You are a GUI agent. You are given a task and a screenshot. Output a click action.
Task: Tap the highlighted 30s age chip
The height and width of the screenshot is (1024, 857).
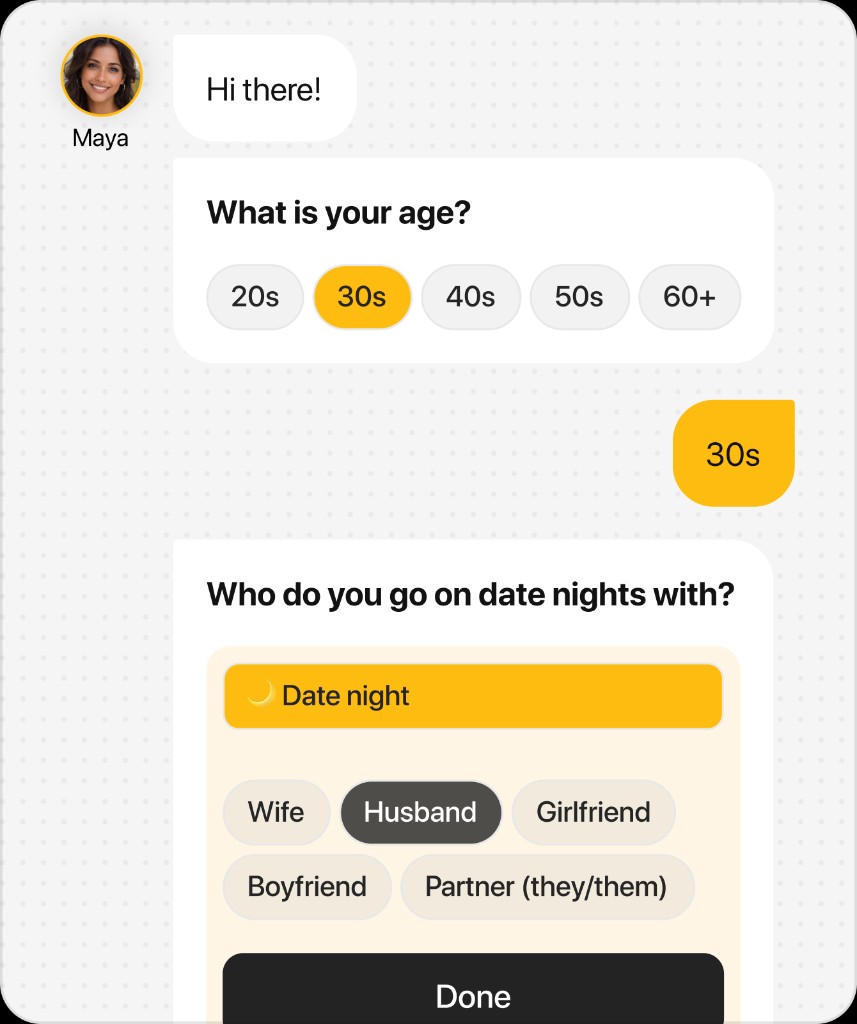tap(362, 297)
